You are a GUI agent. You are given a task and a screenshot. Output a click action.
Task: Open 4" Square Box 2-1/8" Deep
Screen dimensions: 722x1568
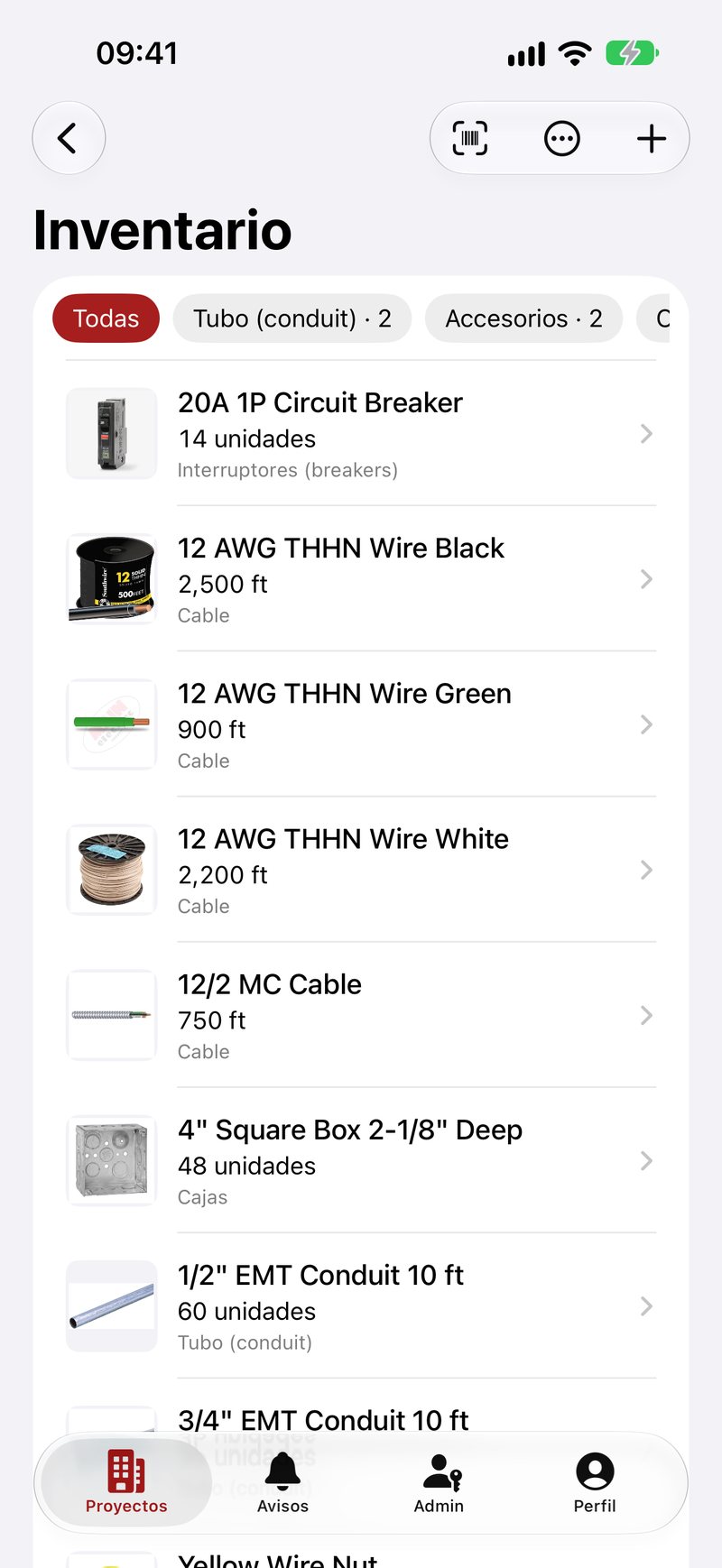[361, 1160]
